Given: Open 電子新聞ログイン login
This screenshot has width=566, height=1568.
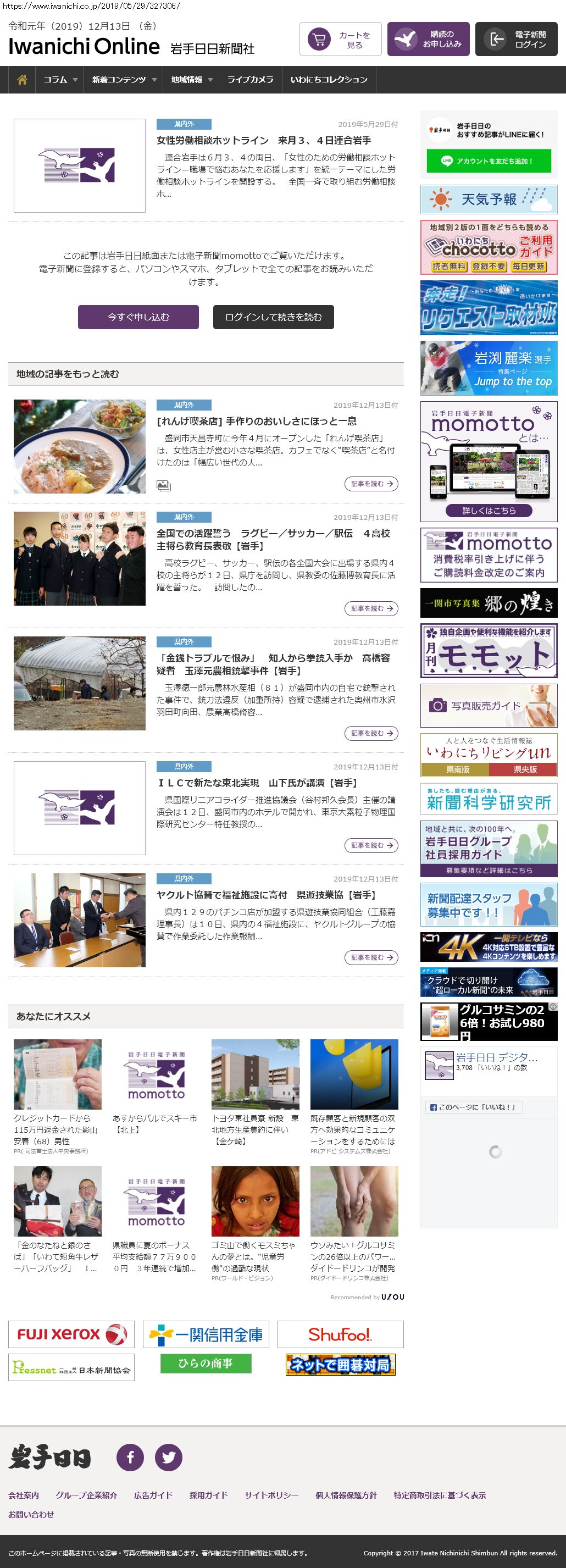Looking at the screenshot, I should [x=515, y=40].
